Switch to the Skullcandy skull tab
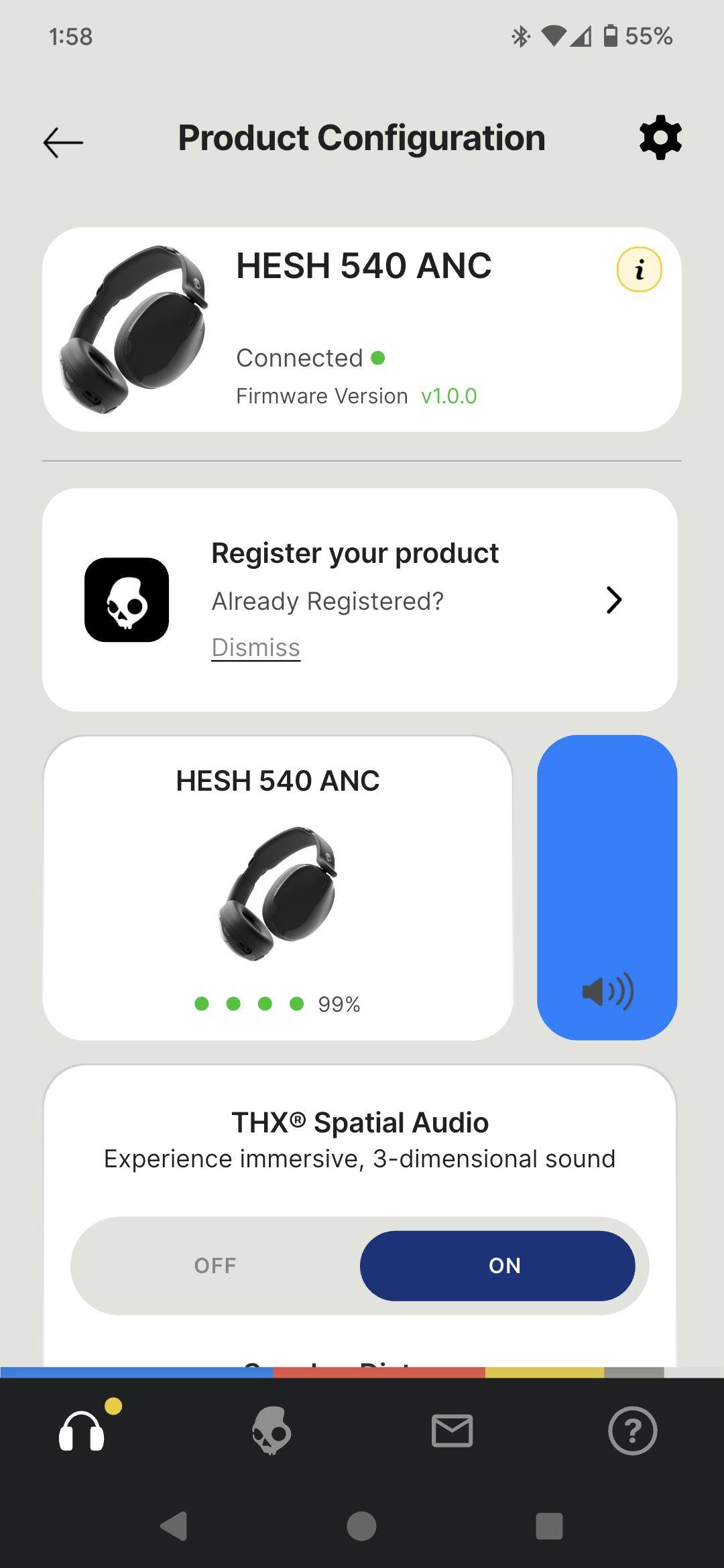The image size is (724, 1568). pos(271,1431)
